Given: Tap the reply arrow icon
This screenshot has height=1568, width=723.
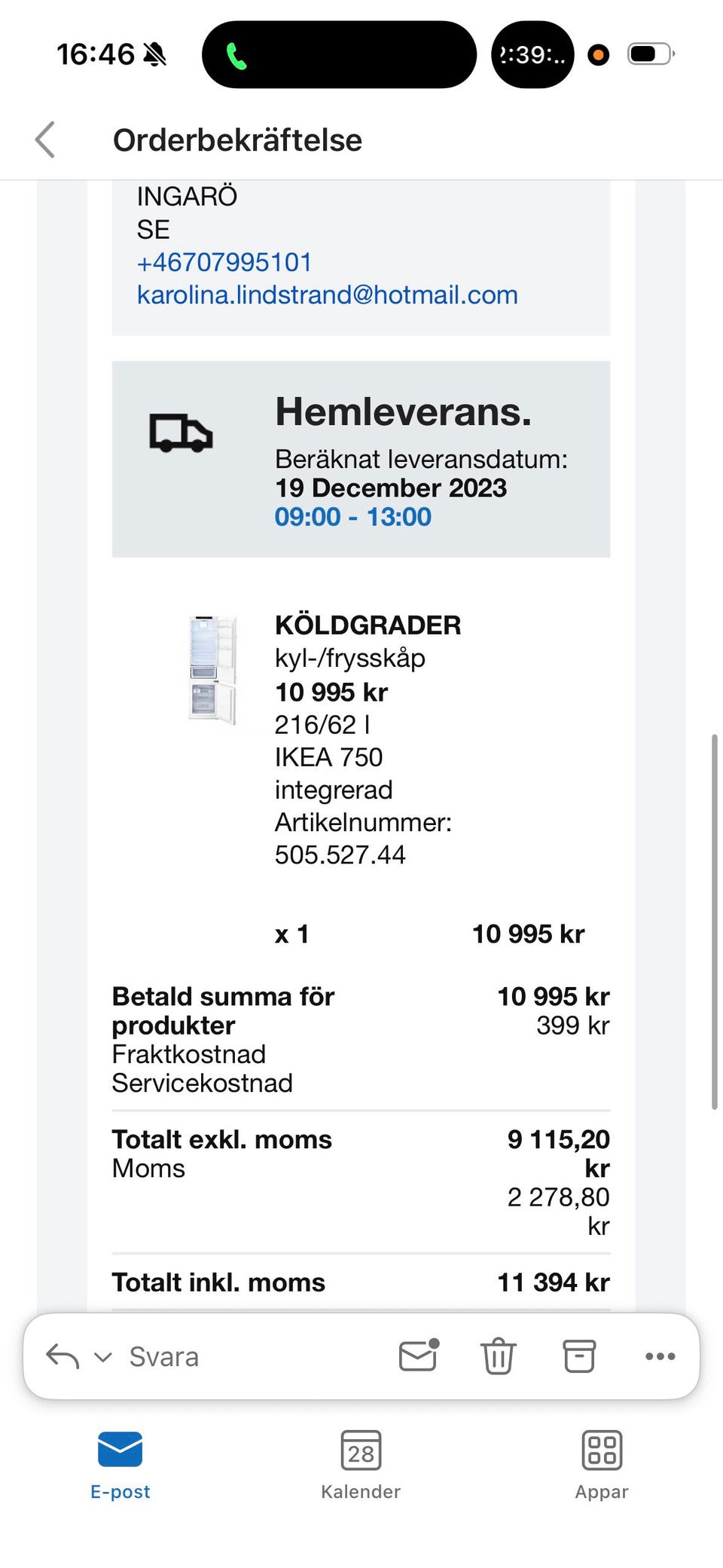Looking at the screenshot, I should [x=63, y=1356].
